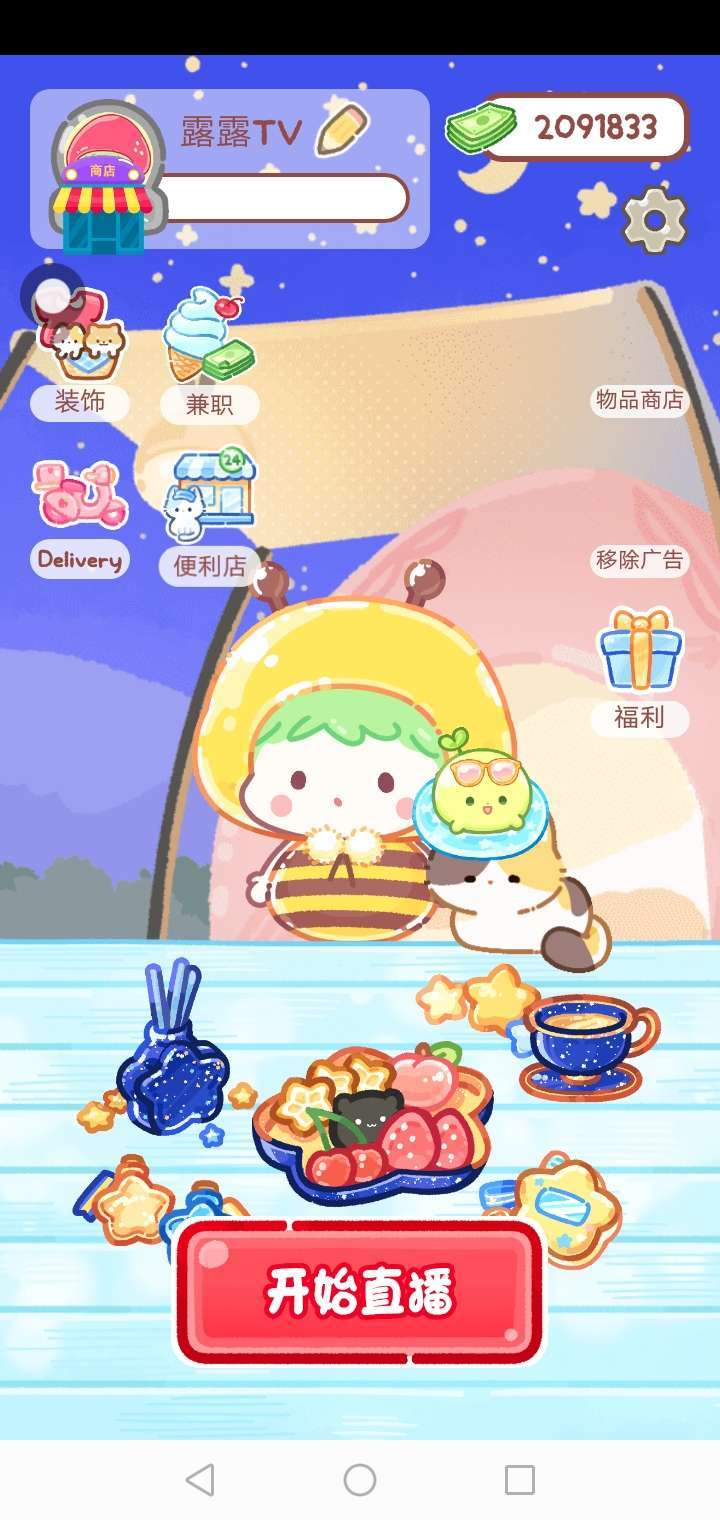
Task: Select 移除广告 to remove ads
Action: click(639, 560)
